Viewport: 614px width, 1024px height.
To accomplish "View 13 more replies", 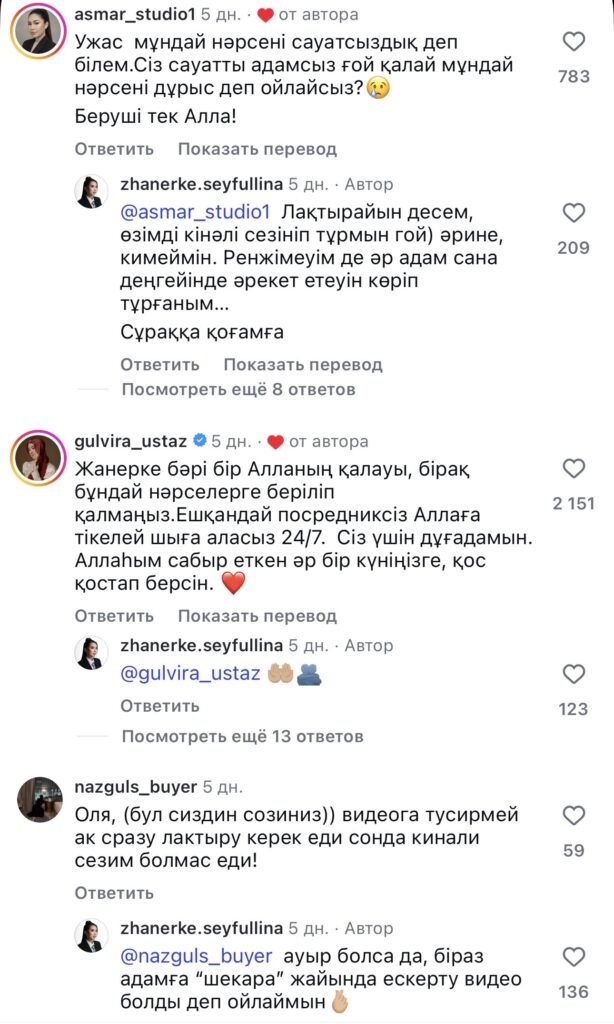I will 242,736.
